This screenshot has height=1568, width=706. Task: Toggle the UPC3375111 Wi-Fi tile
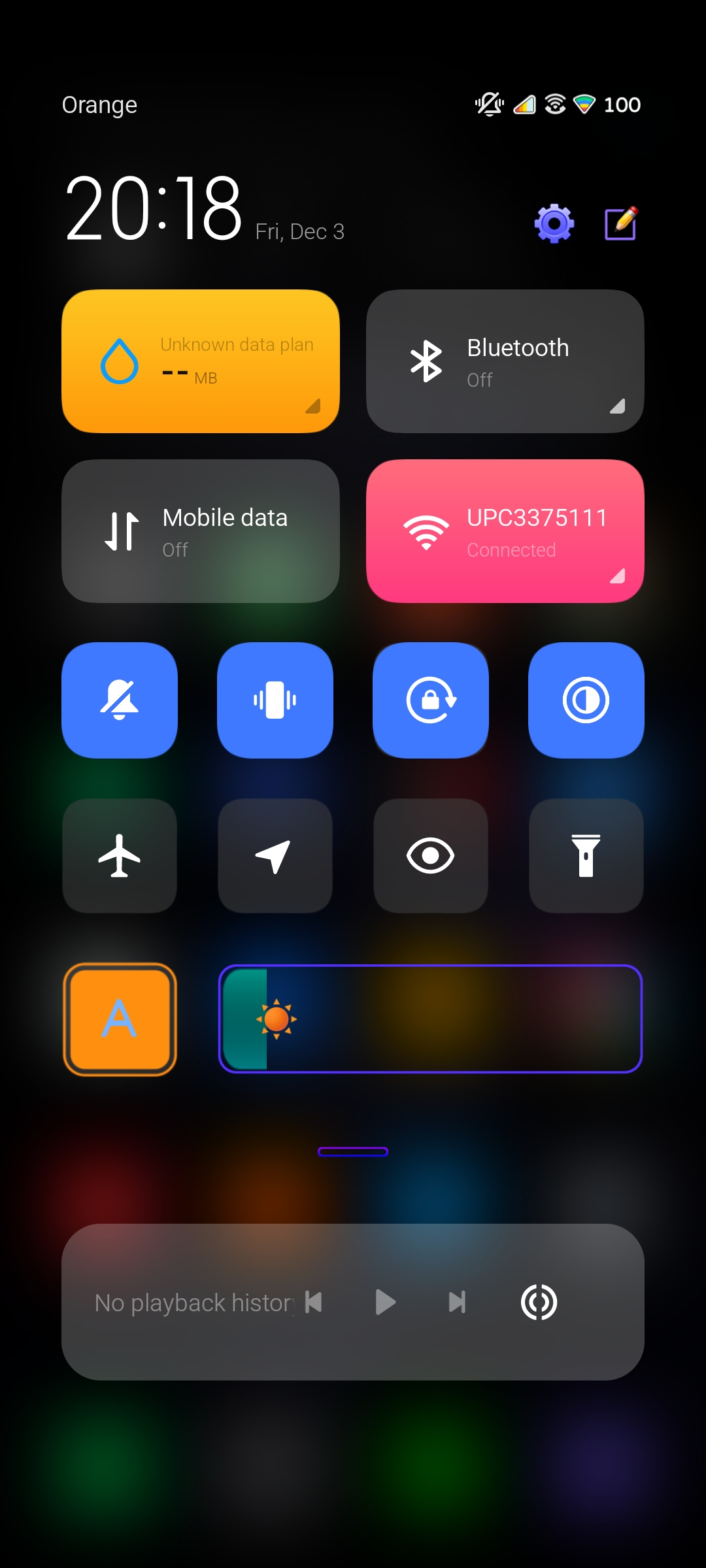pos(505,531)
